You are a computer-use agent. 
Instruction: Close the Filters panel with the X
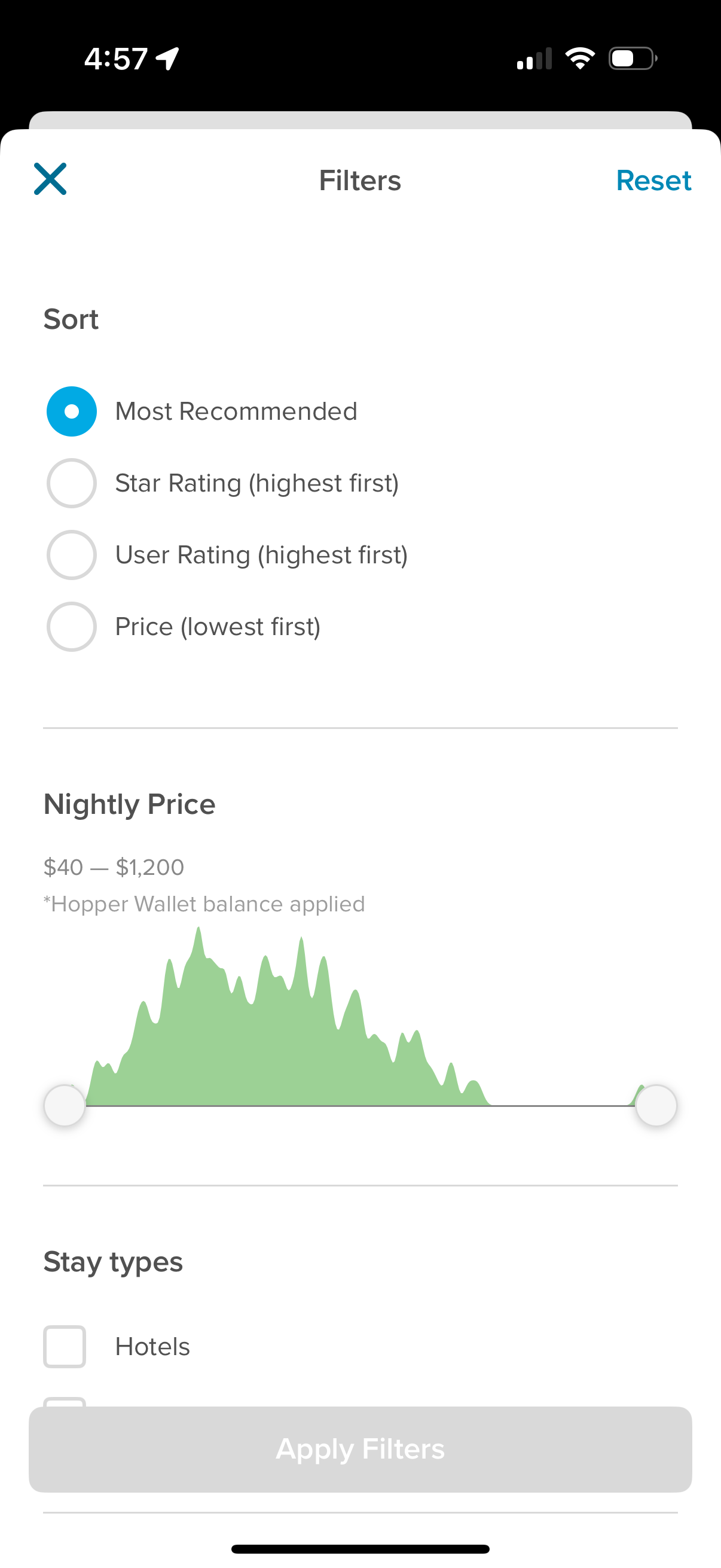(50, 179)
